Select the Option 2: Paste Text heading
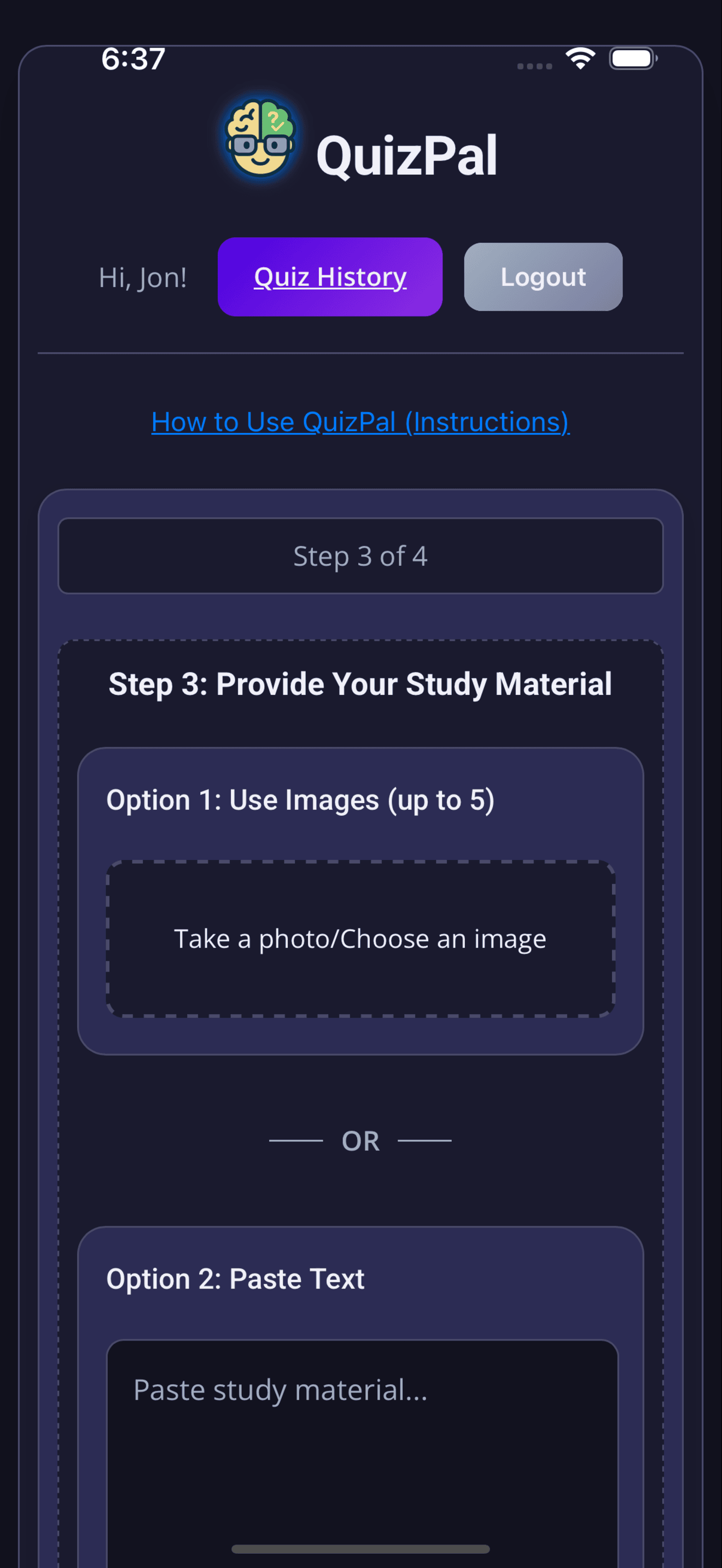The width and height of the screenshot is (722, 1568). (235, 1278)
